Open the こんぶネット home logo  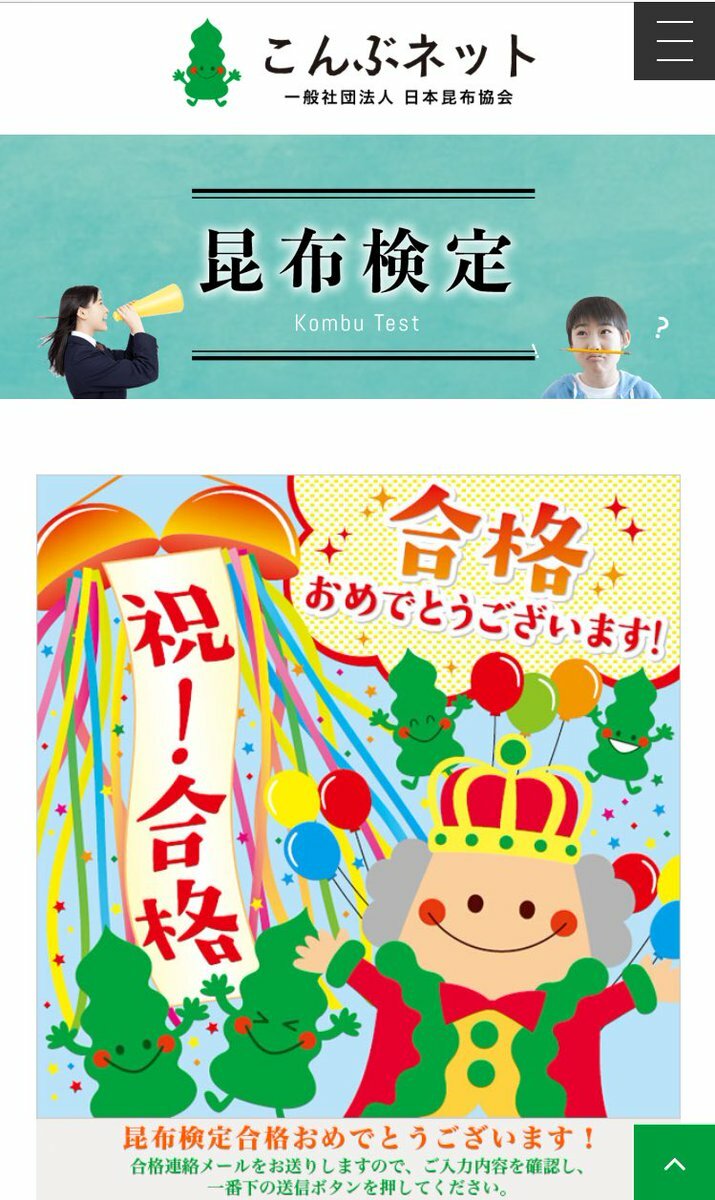tap(356, 62)
